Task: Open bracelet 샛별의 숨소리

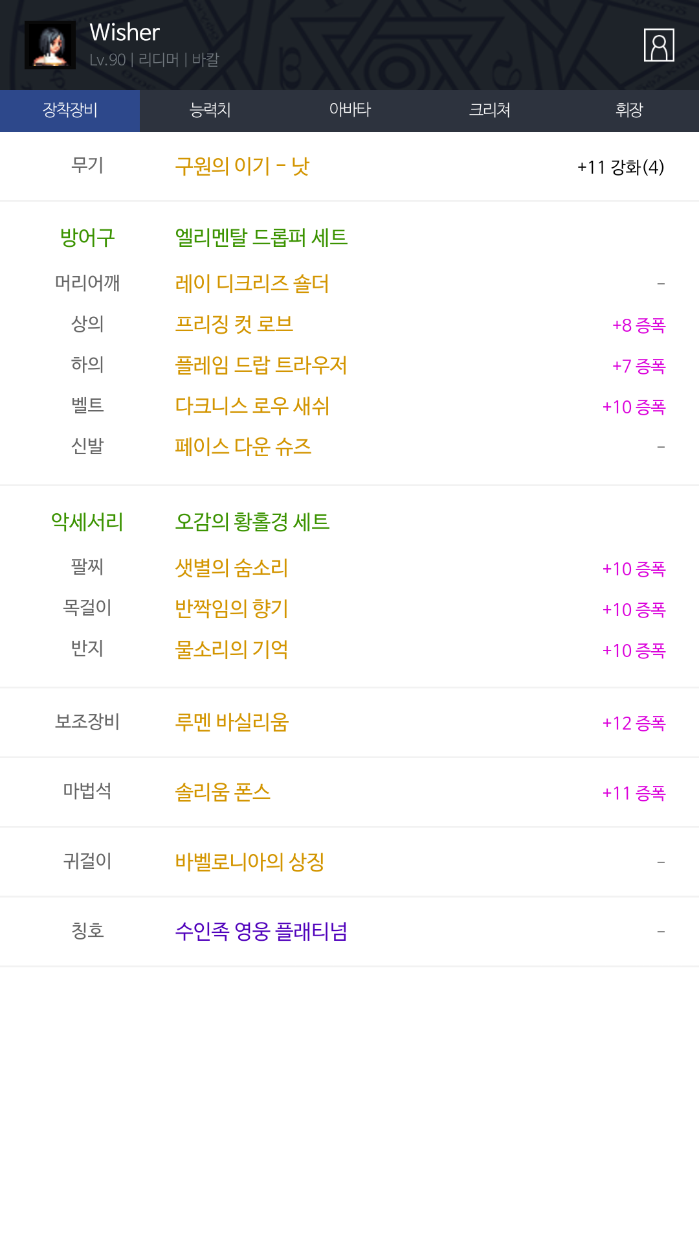Action: (x=232, y=568)
